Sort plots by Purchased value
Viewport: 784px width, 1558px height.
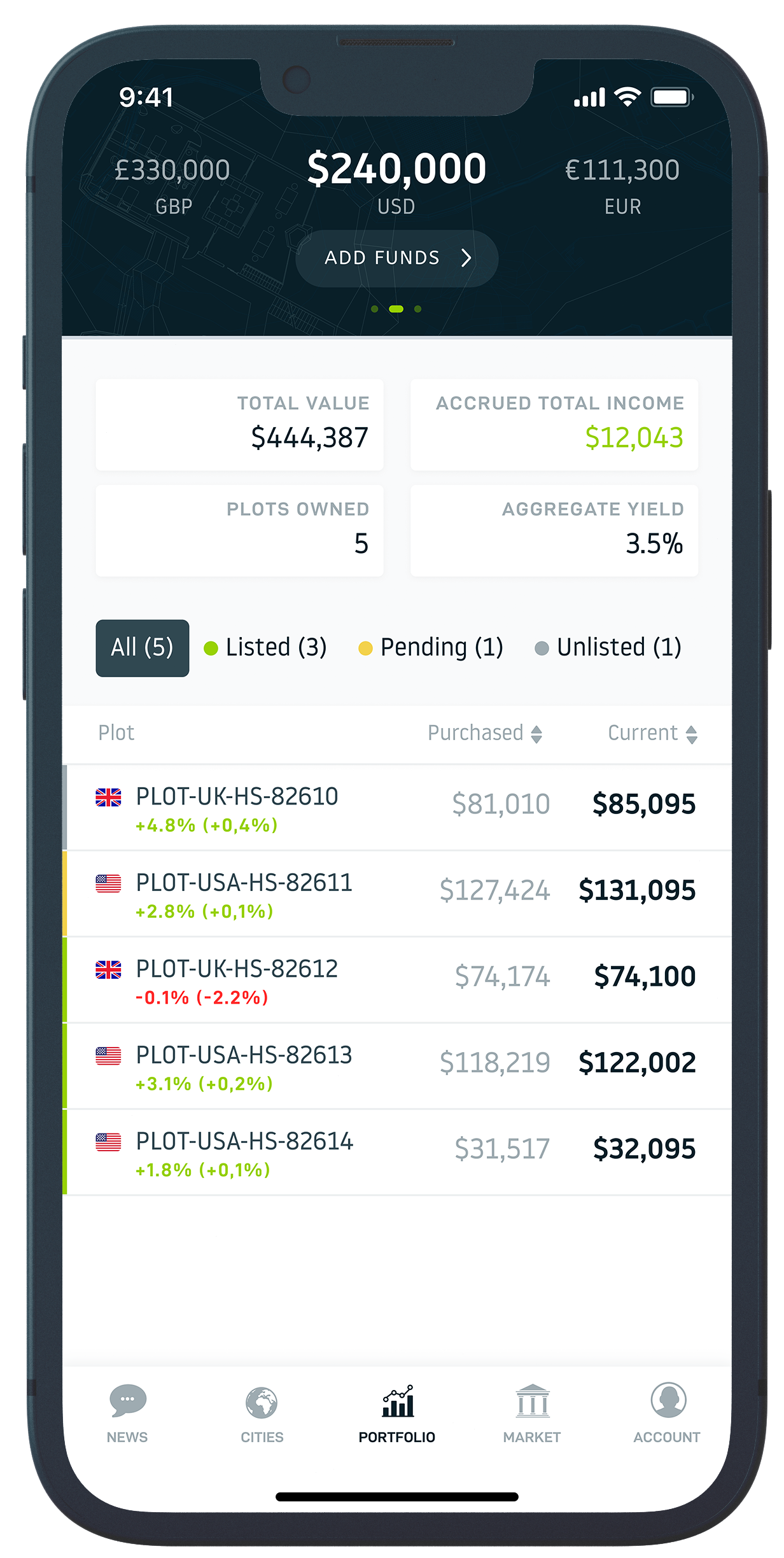point(484,733)
